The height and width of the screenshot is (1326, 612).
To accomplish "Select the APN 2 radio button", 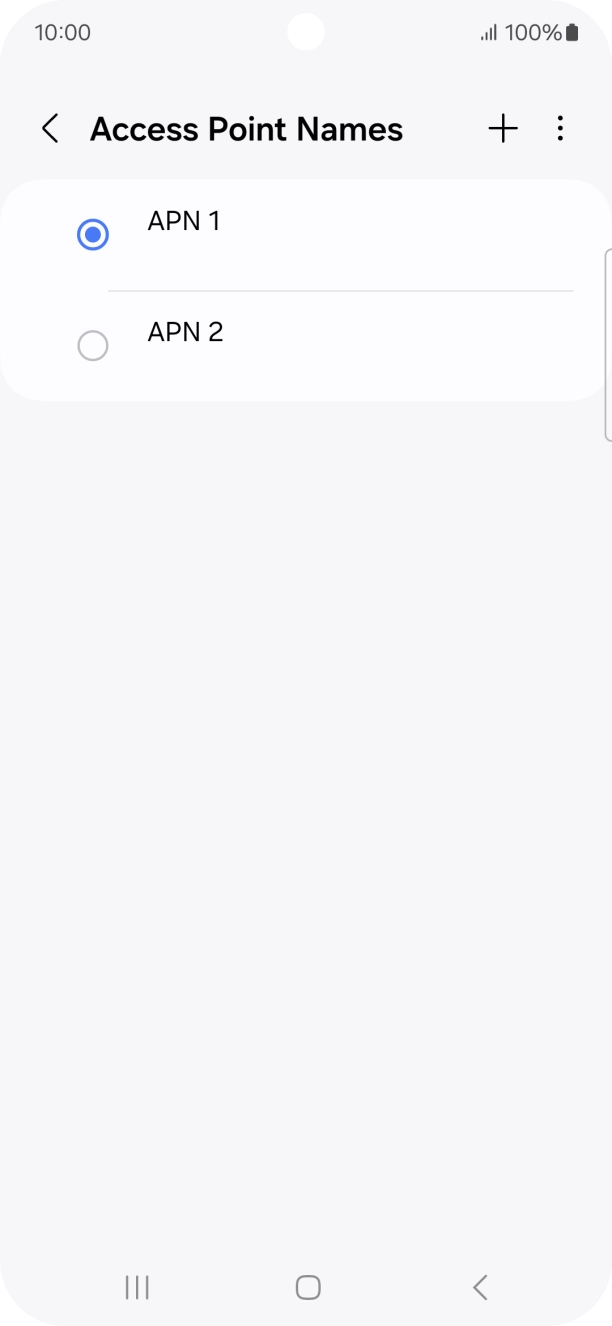I will (x=93, y=346).
